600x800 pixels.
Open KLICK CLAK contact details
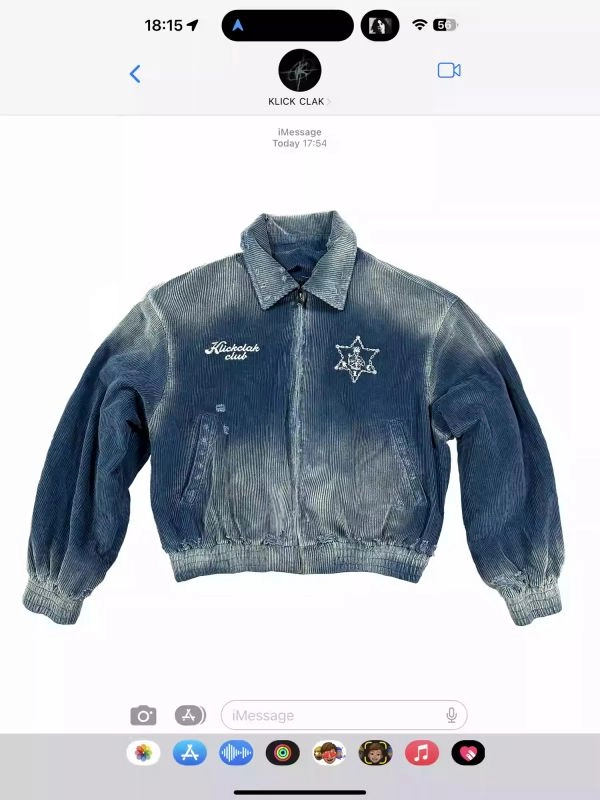tap(300, 77)
